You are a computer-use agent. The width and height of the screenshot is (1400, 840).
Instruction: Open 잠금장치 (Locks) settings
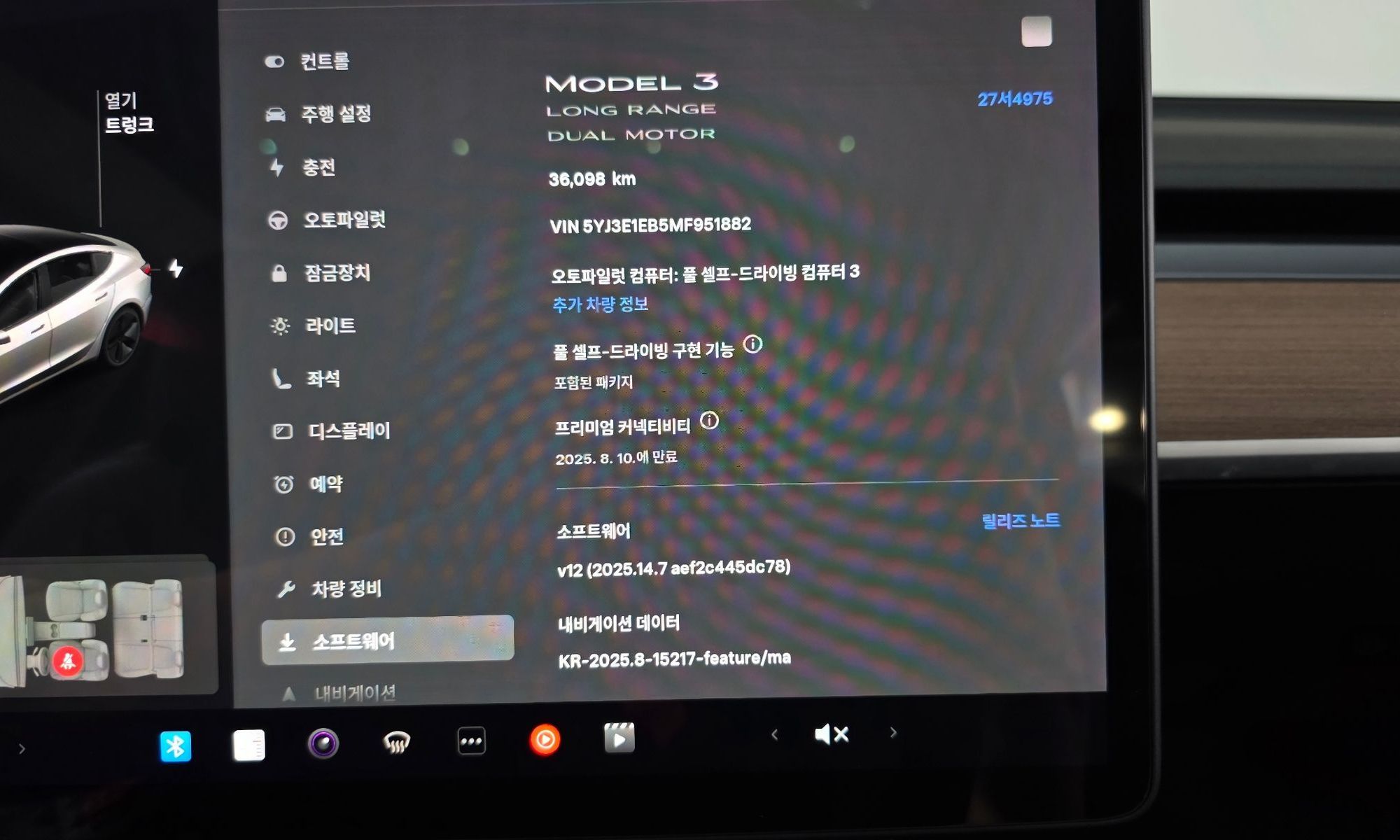click(336, 273)
